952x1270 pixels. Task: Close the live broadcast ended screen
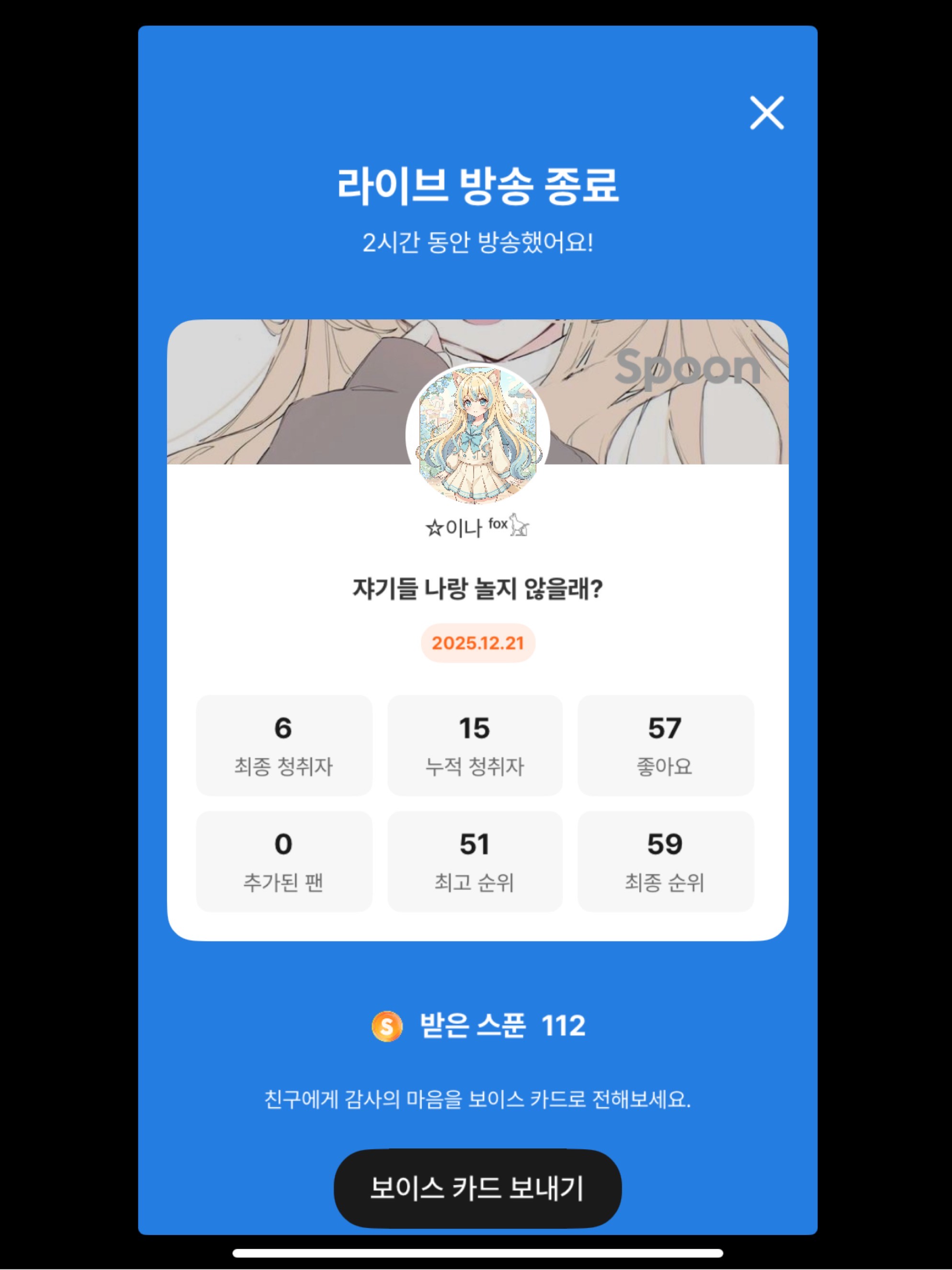(x=766, y=113)
